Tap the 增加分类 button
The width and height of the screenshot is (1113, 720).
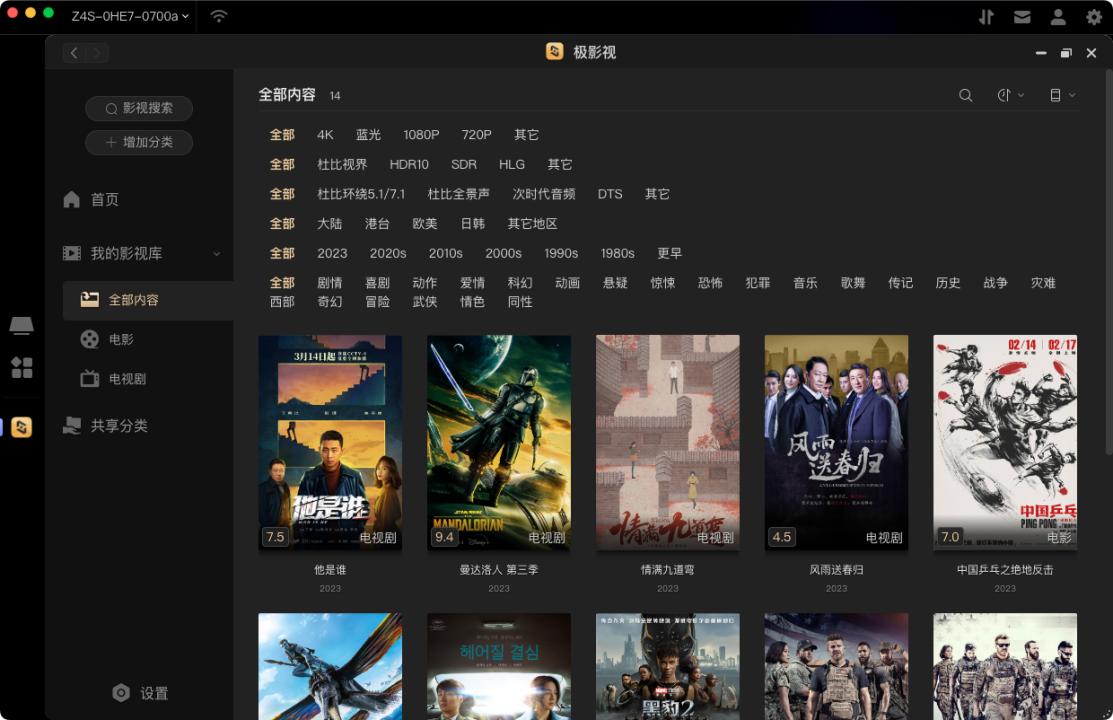(x=138, y=142)
